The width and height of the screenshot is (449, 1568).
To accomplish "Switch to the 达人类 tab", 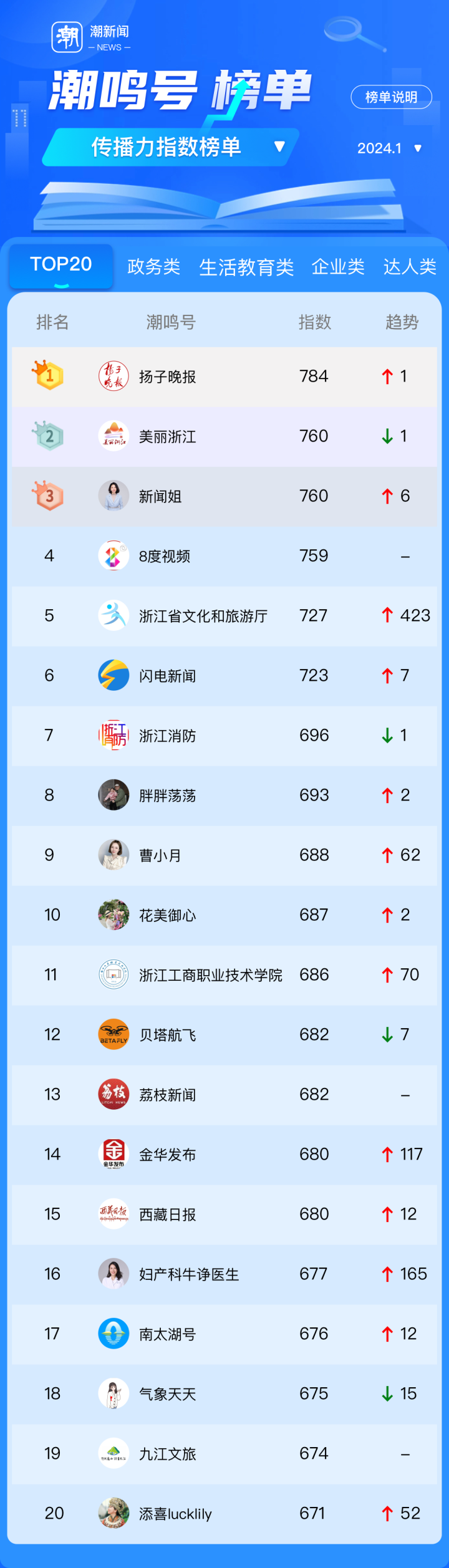I will [x=410, y=267].
